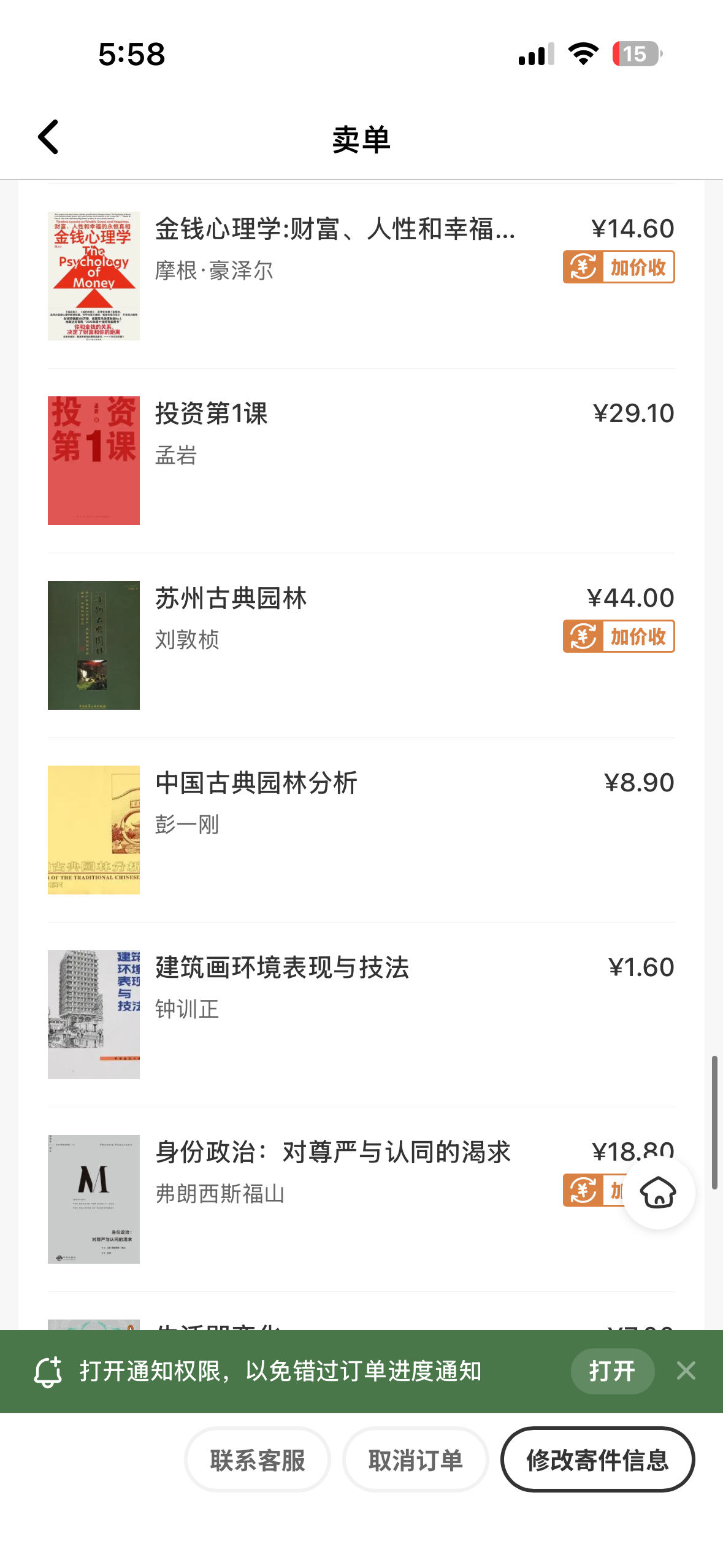Open the 苏州古典园林 book cover
This screenshot has height=1568, width=723.
coord(94,645)
